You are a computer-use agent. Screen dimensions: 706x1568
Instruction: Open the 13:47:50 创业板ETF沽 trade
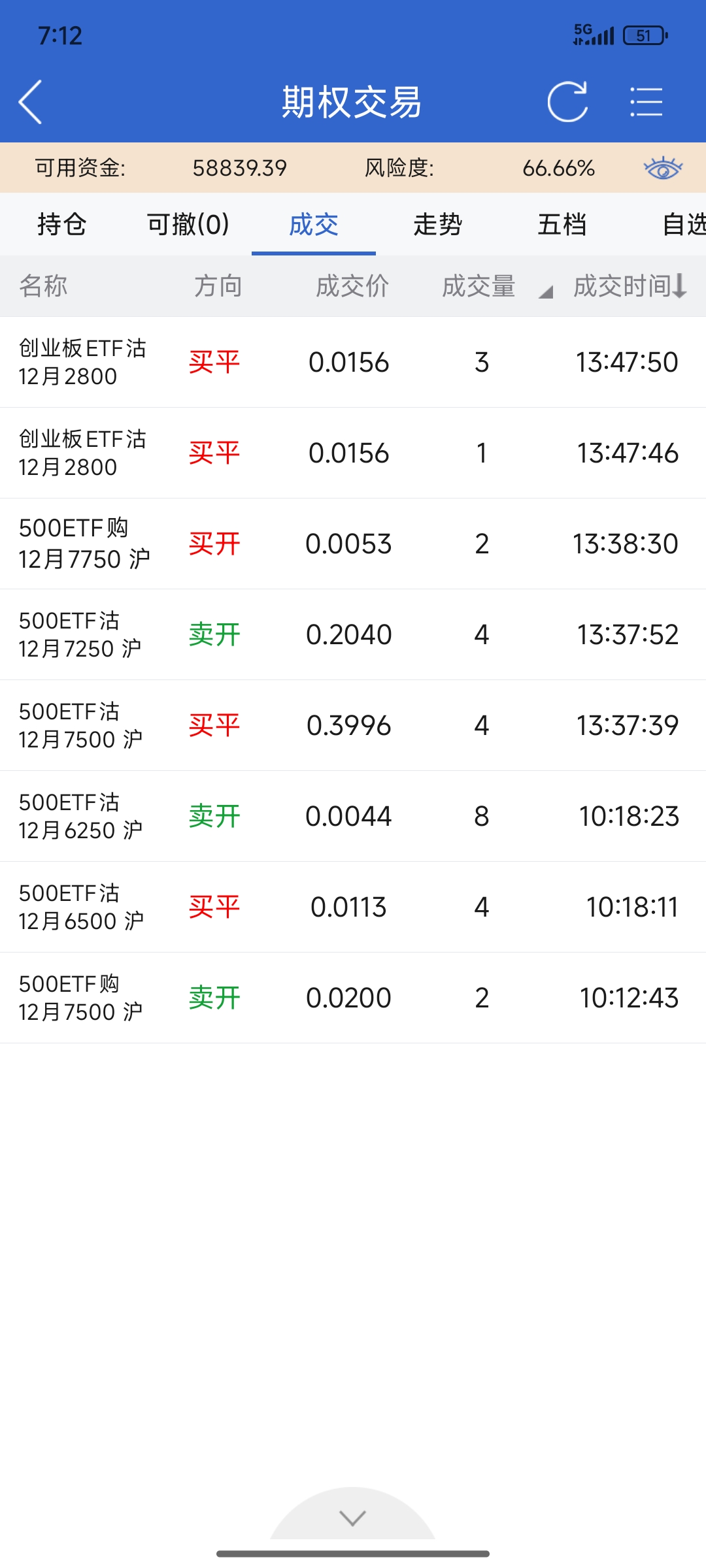[353, 362]
